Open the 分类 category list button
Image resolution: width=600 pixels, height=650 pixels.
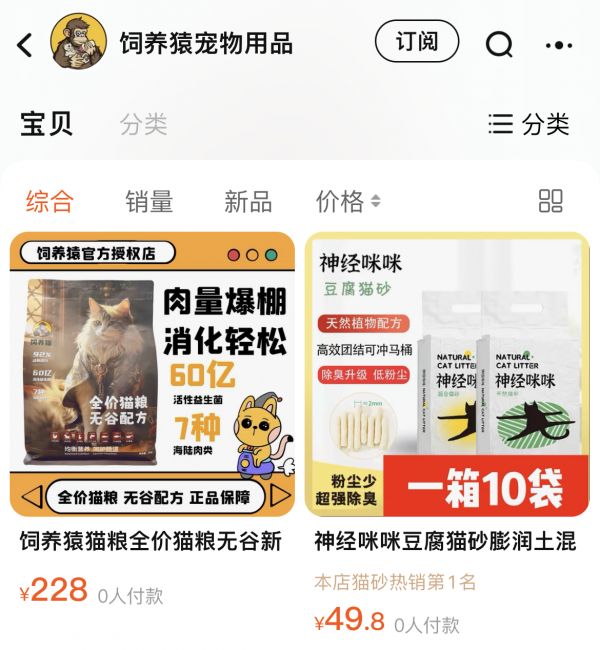coord(529,124)
